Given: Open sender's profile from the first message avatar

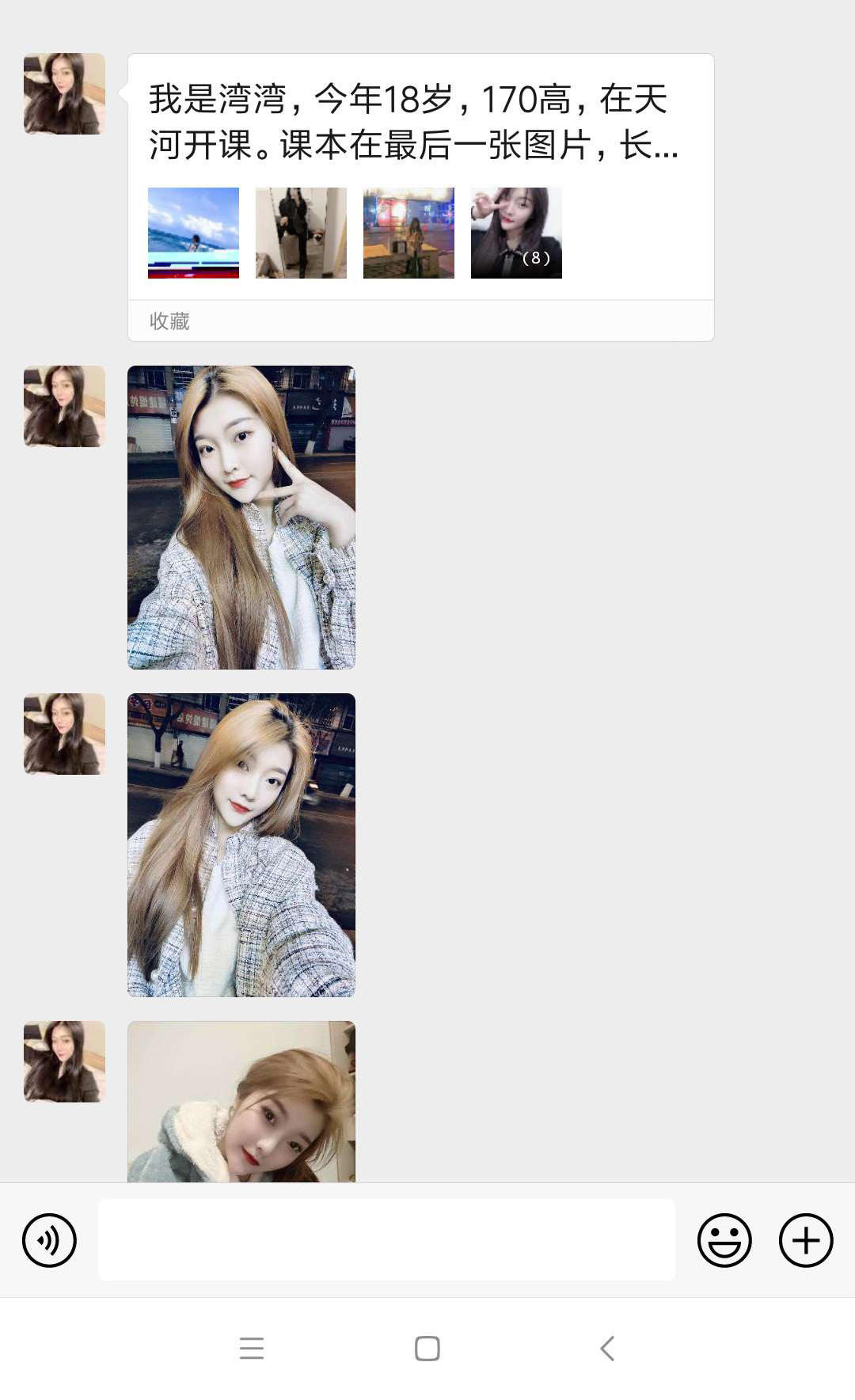Looking at the screenshot, I should tap(64, 93).
